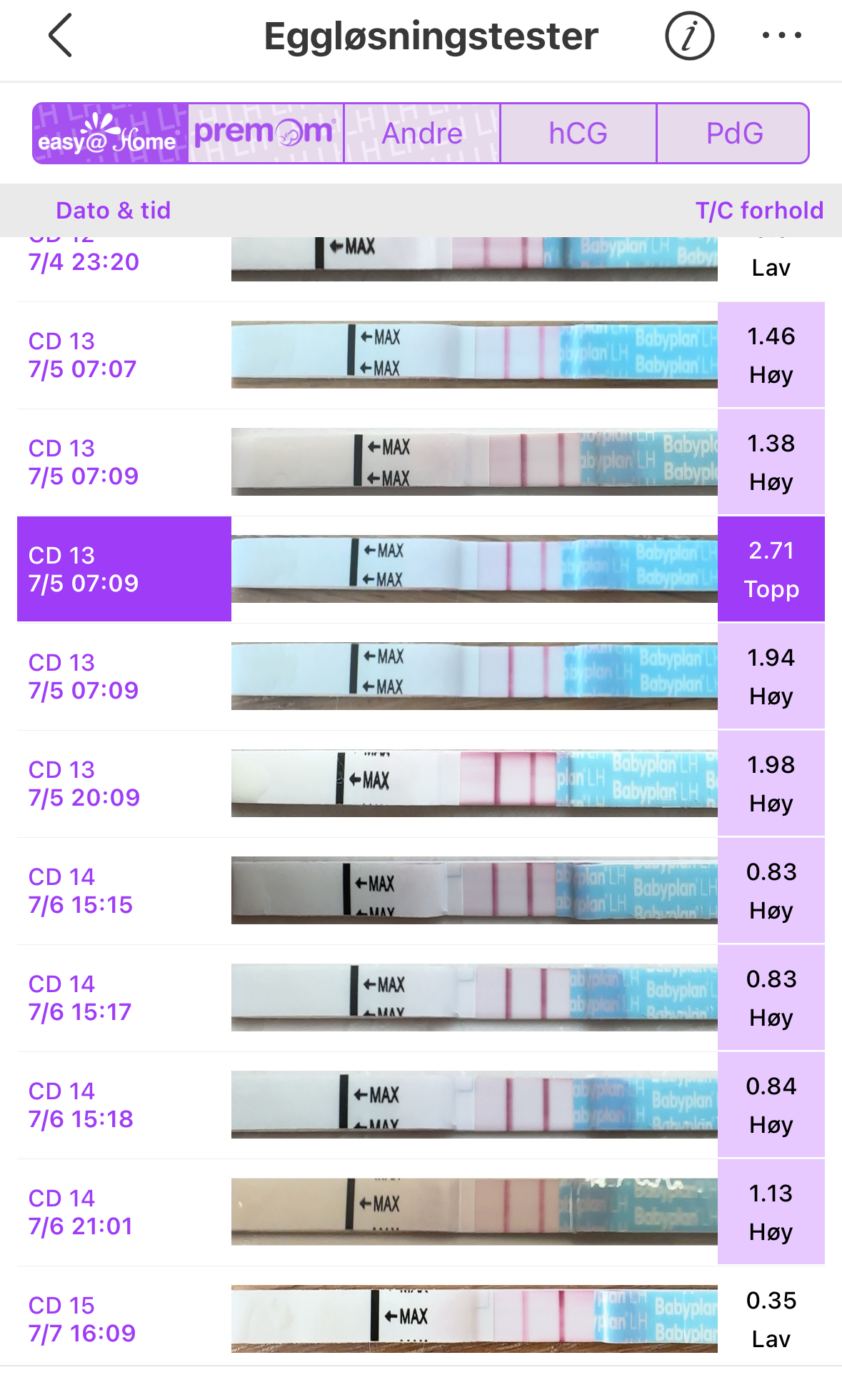
Task: Open the 7/4 23:20 test entry
Action: (421, 261)
